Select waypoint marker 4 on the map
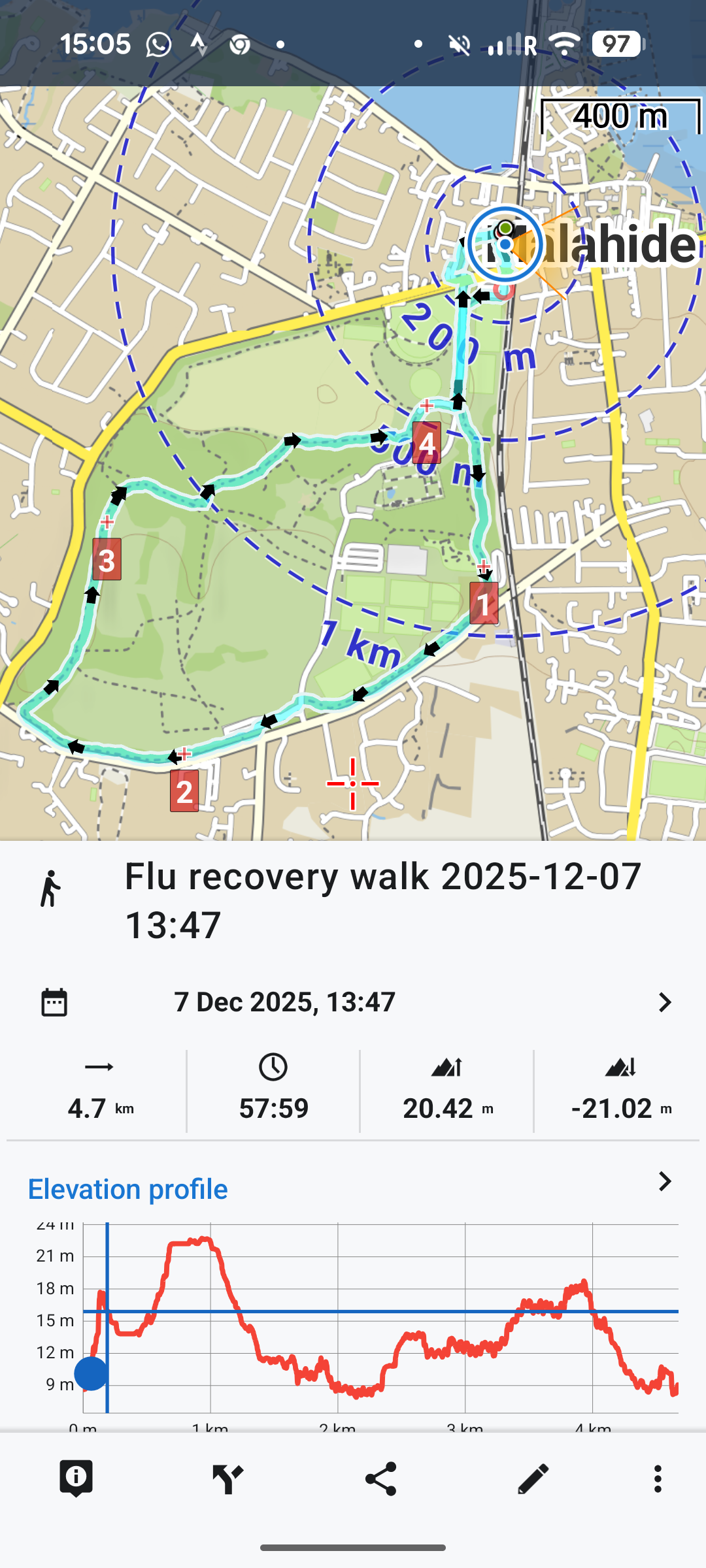 426,444
